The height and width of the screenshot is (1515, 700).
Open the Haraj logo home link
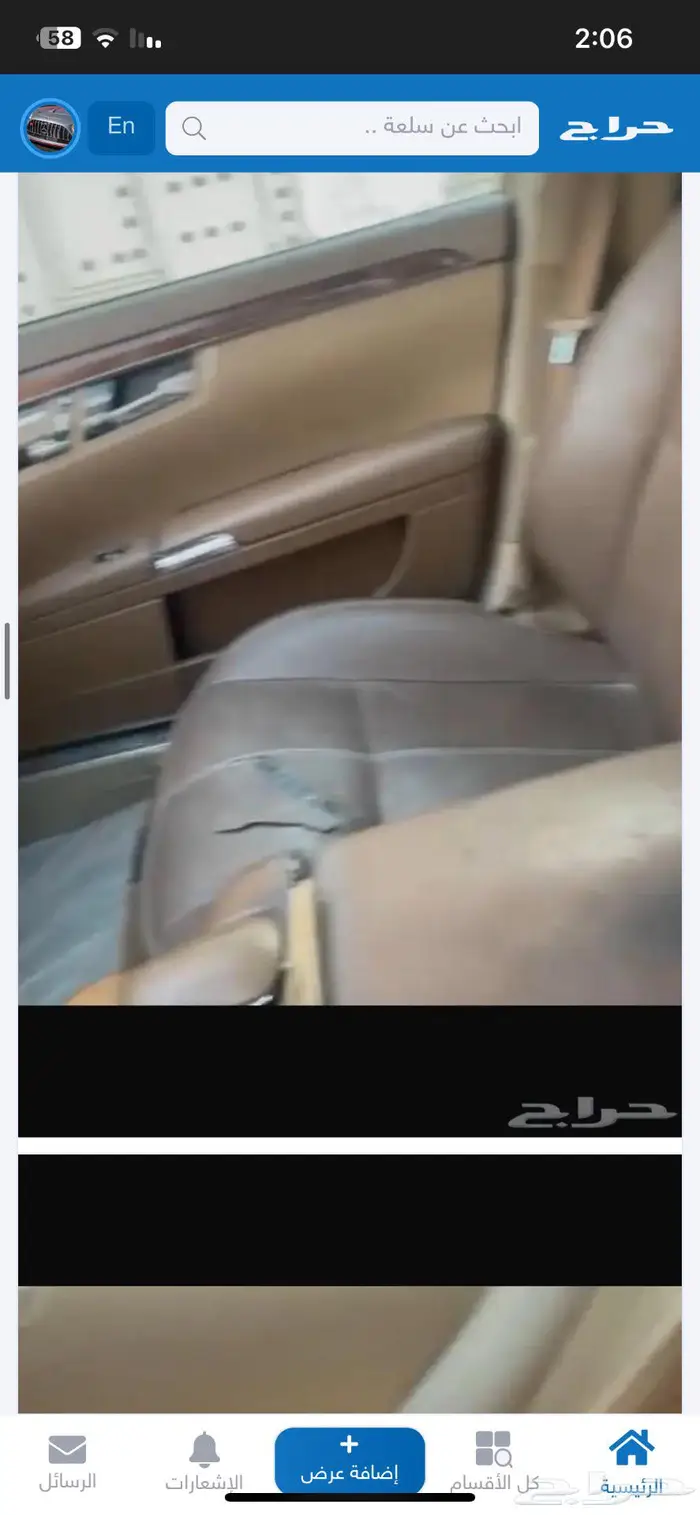[x=615, y=128]
